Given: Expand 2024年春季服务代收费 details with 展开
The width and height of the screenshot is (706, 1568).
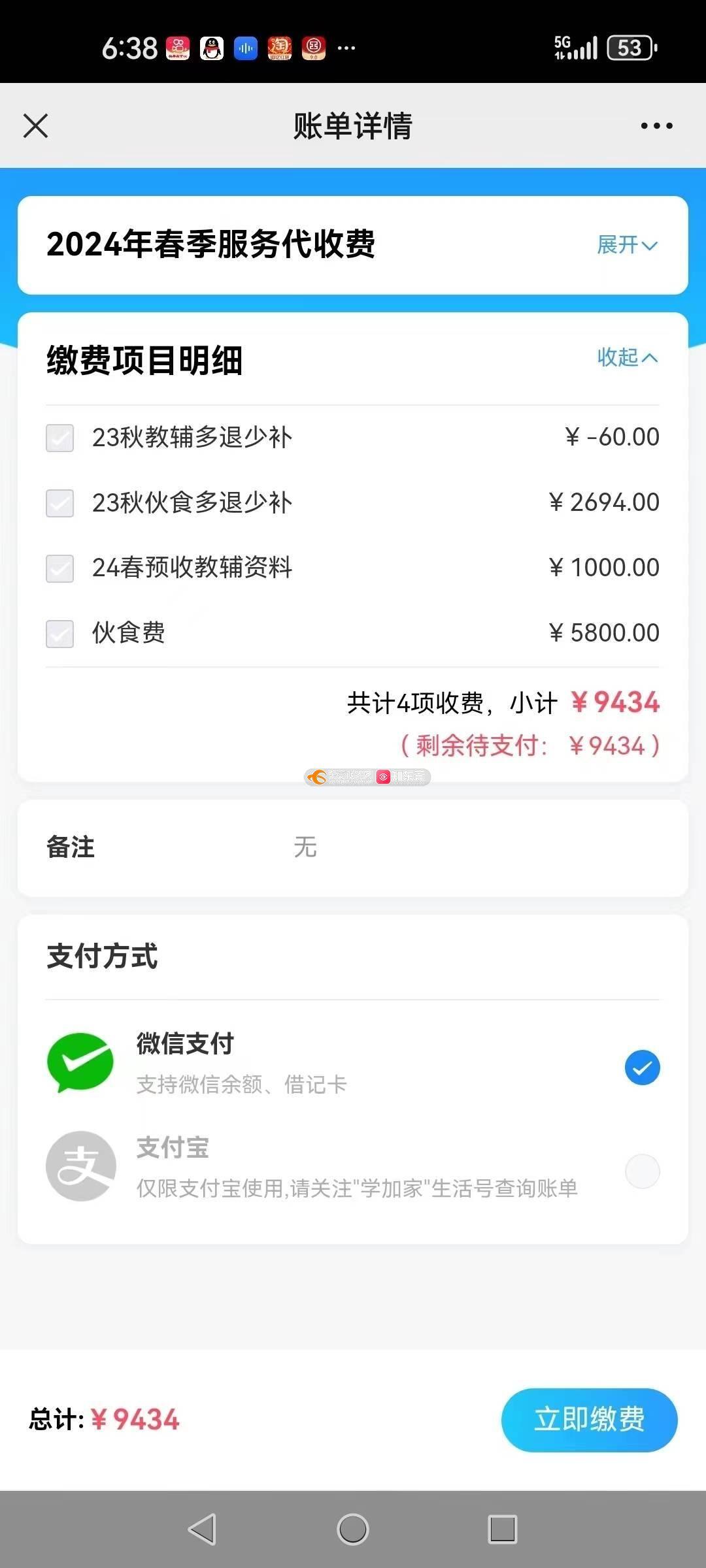Looking at the screenshot, I should [x=626, y=245].
